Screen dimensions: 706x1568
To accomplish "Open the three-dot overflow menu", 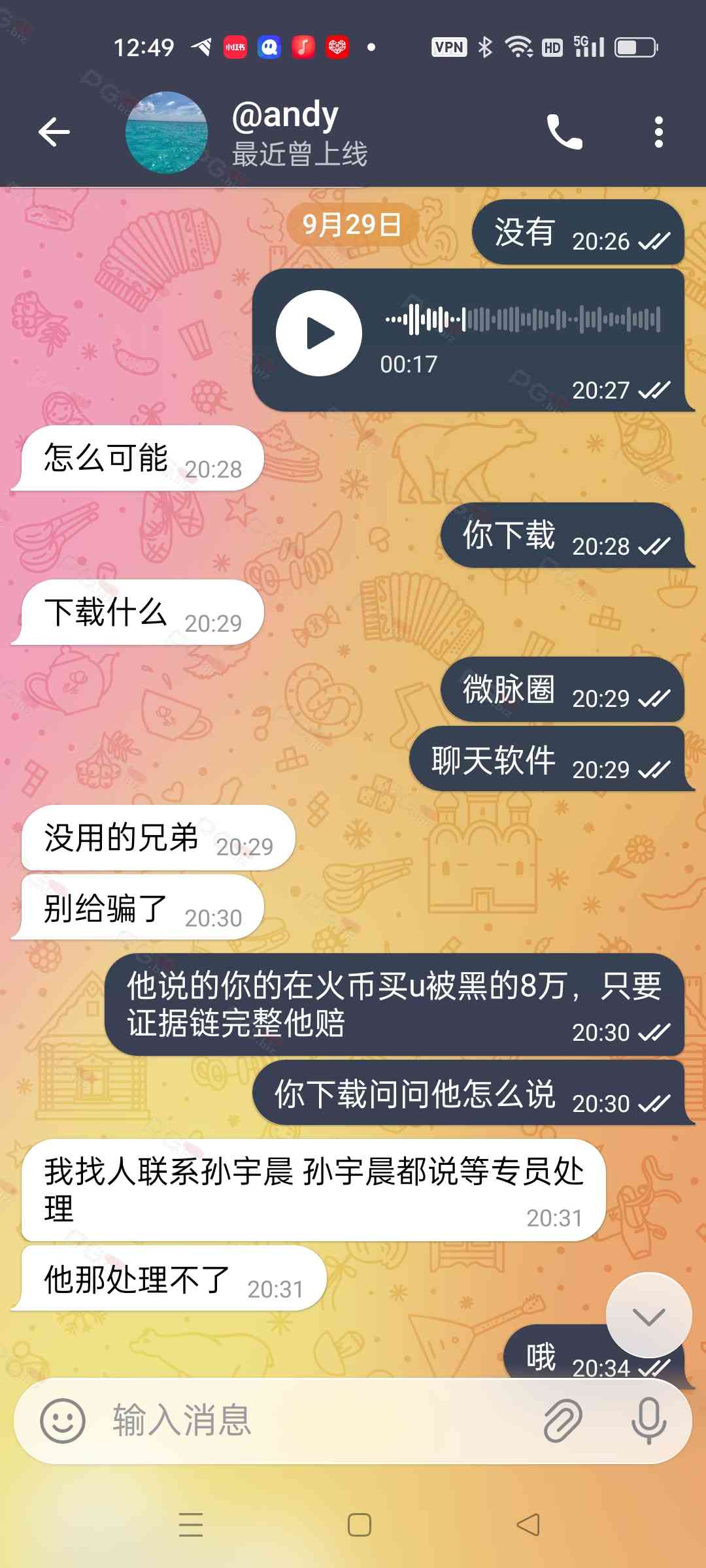I will point(658,133).
